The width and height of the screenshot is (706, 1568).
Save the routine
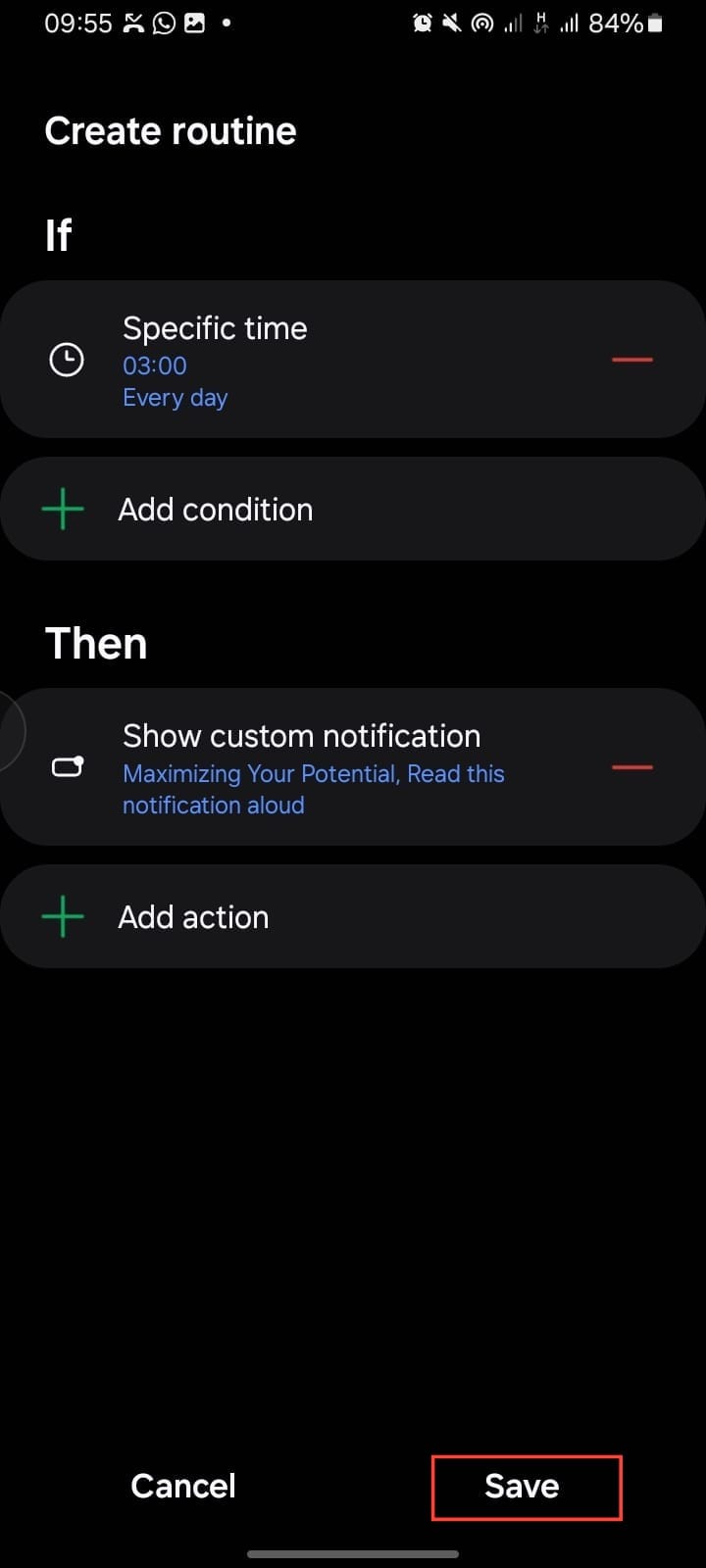523,1487
